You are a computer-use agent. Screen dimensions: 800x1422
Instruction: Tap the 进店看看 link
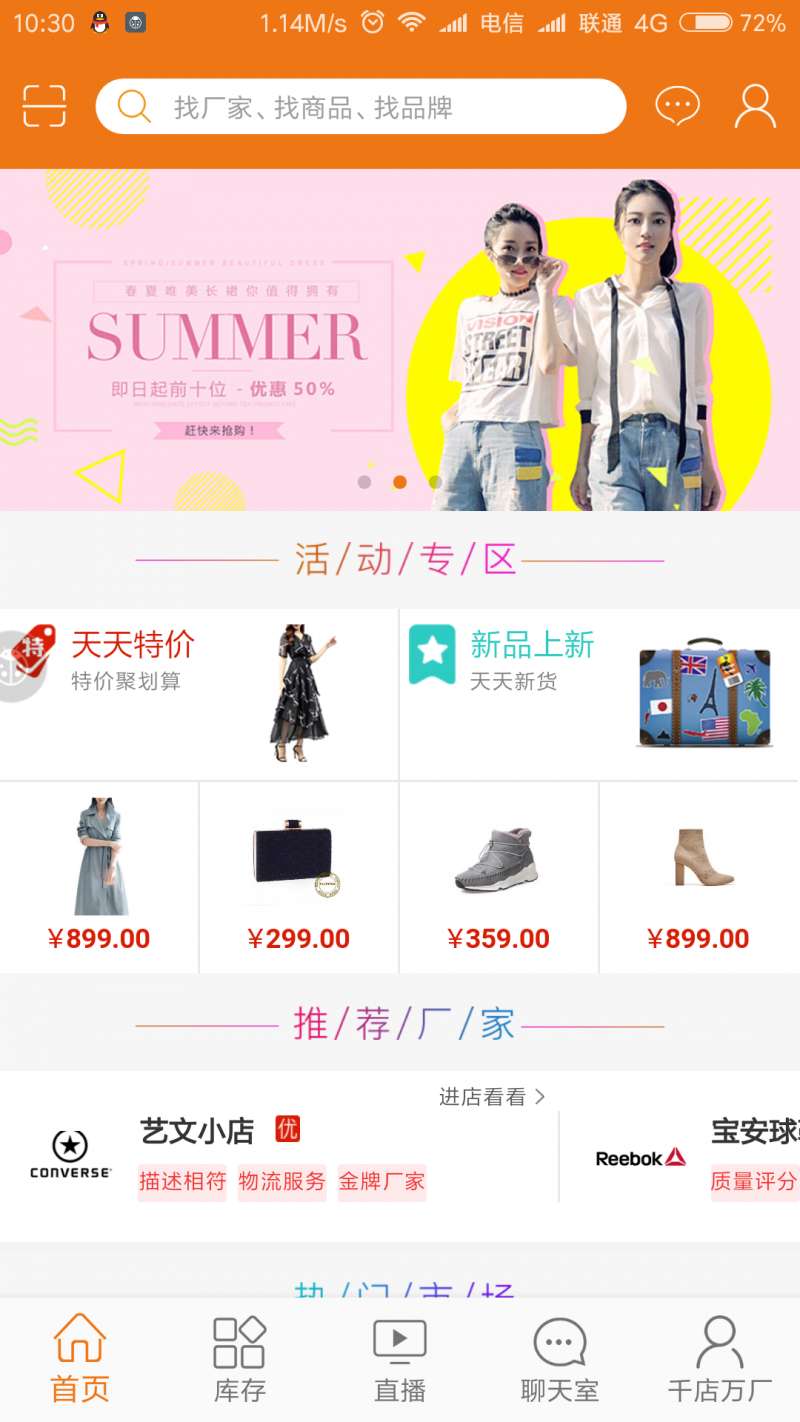[x=492, y=1097]
